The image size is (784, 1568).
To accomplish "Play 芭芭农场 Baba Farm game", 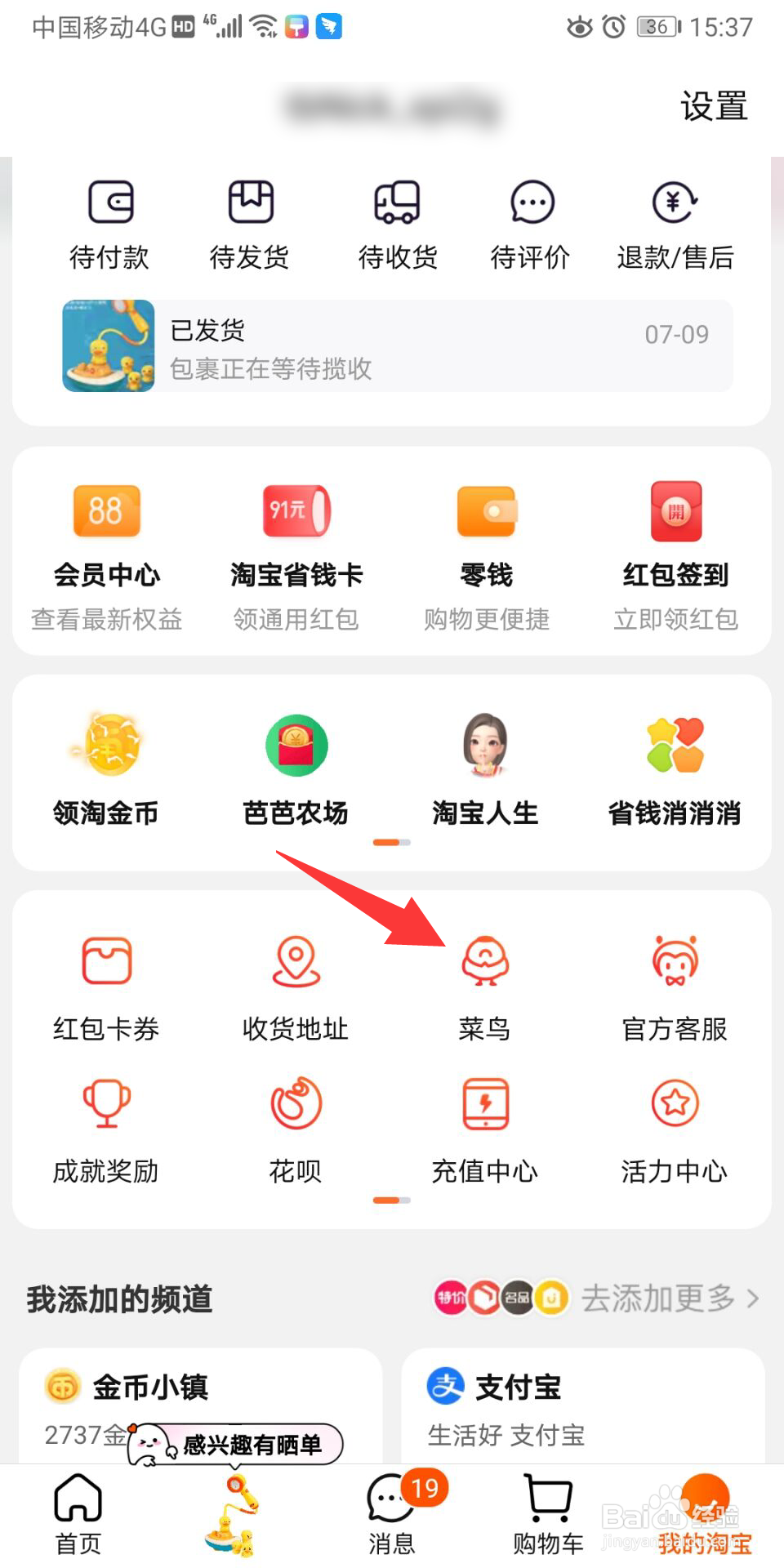I will pyautogui.click(x=295, y=768).
